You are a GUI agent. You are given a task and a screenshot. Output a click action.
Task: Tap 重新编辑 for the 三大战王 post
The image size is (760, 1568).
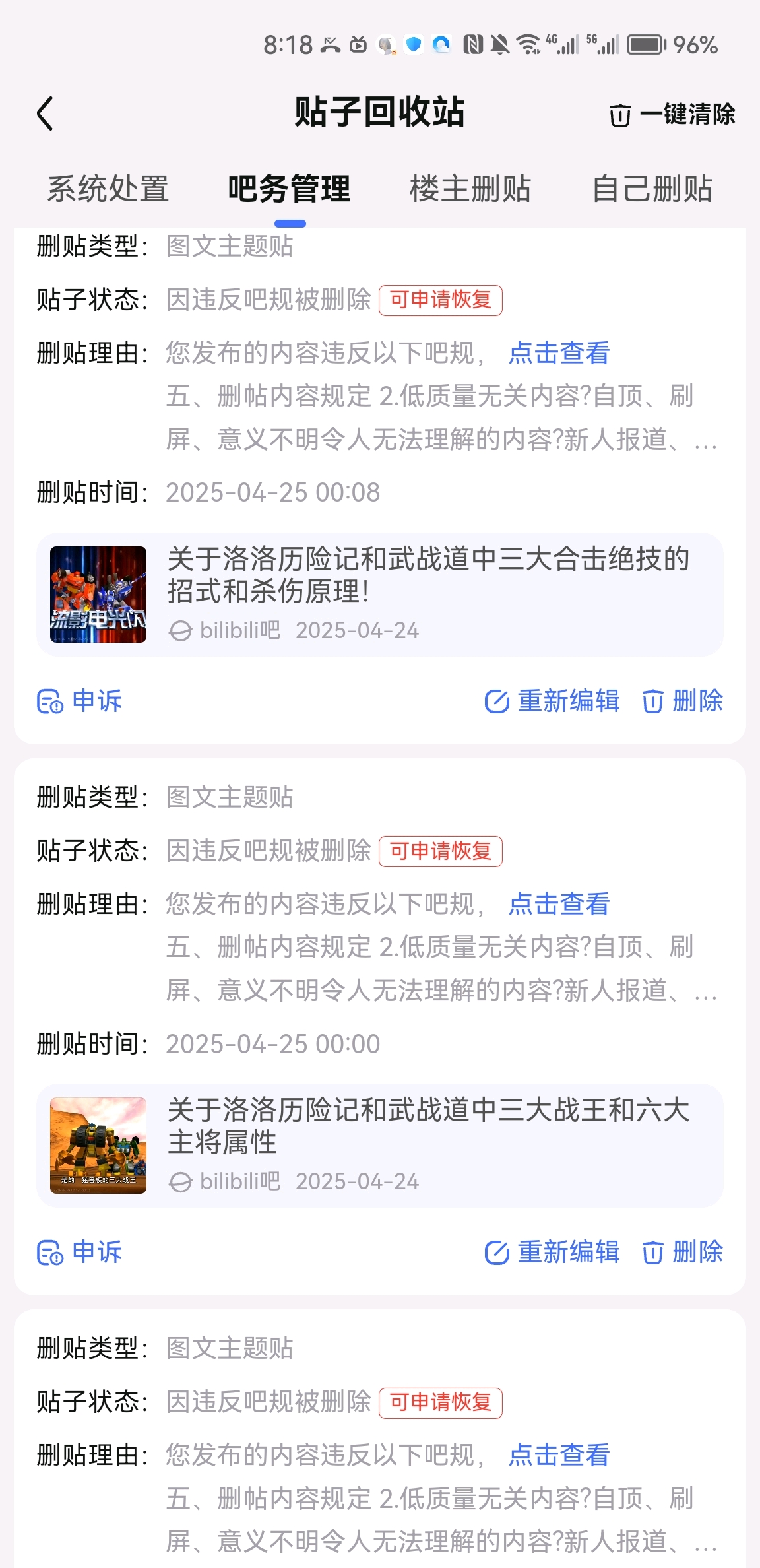click(552, 1252)
